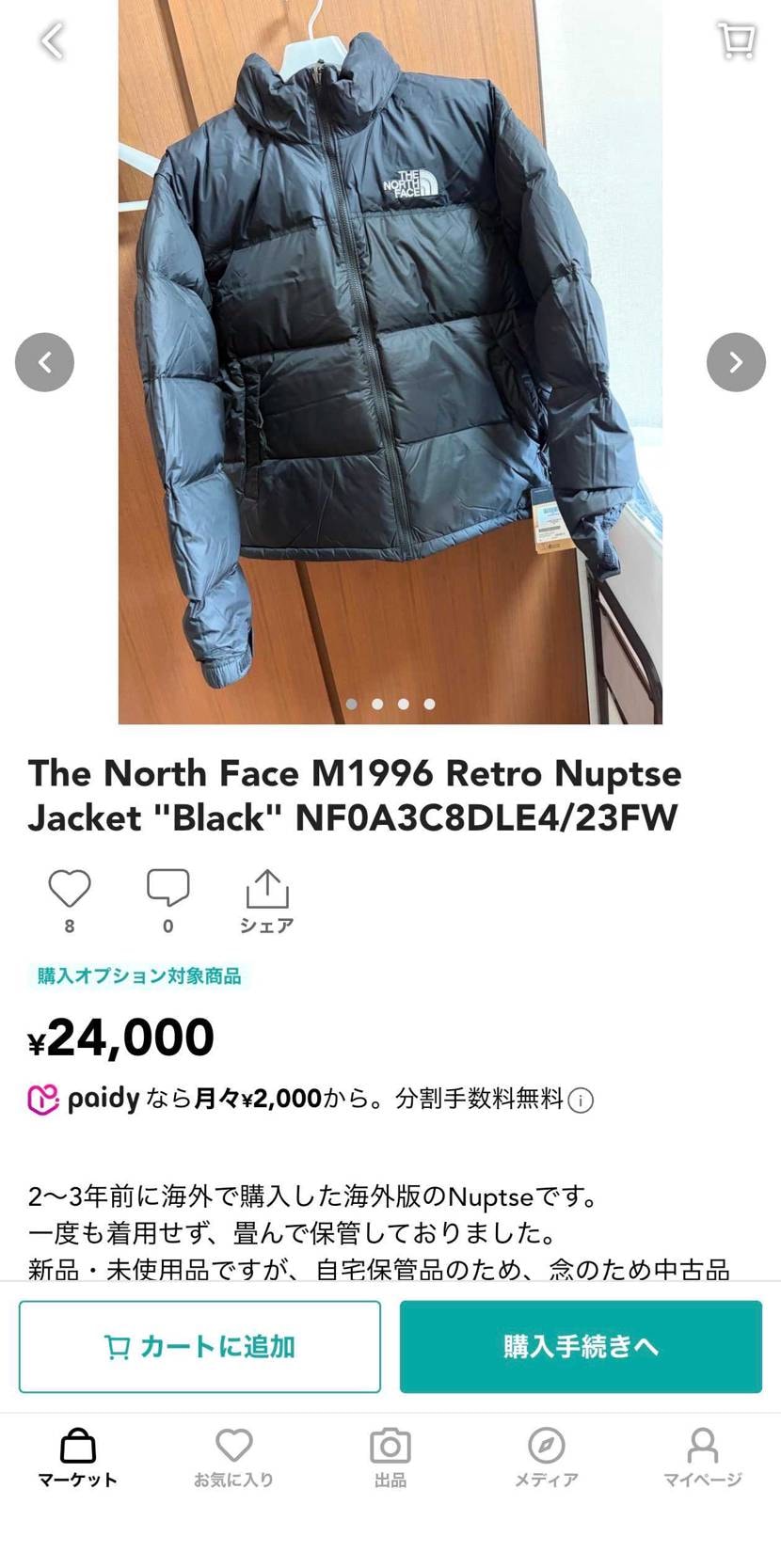
Task: Open the shopping cart icon
Action: pyautogui.click(x=737, y=40)
